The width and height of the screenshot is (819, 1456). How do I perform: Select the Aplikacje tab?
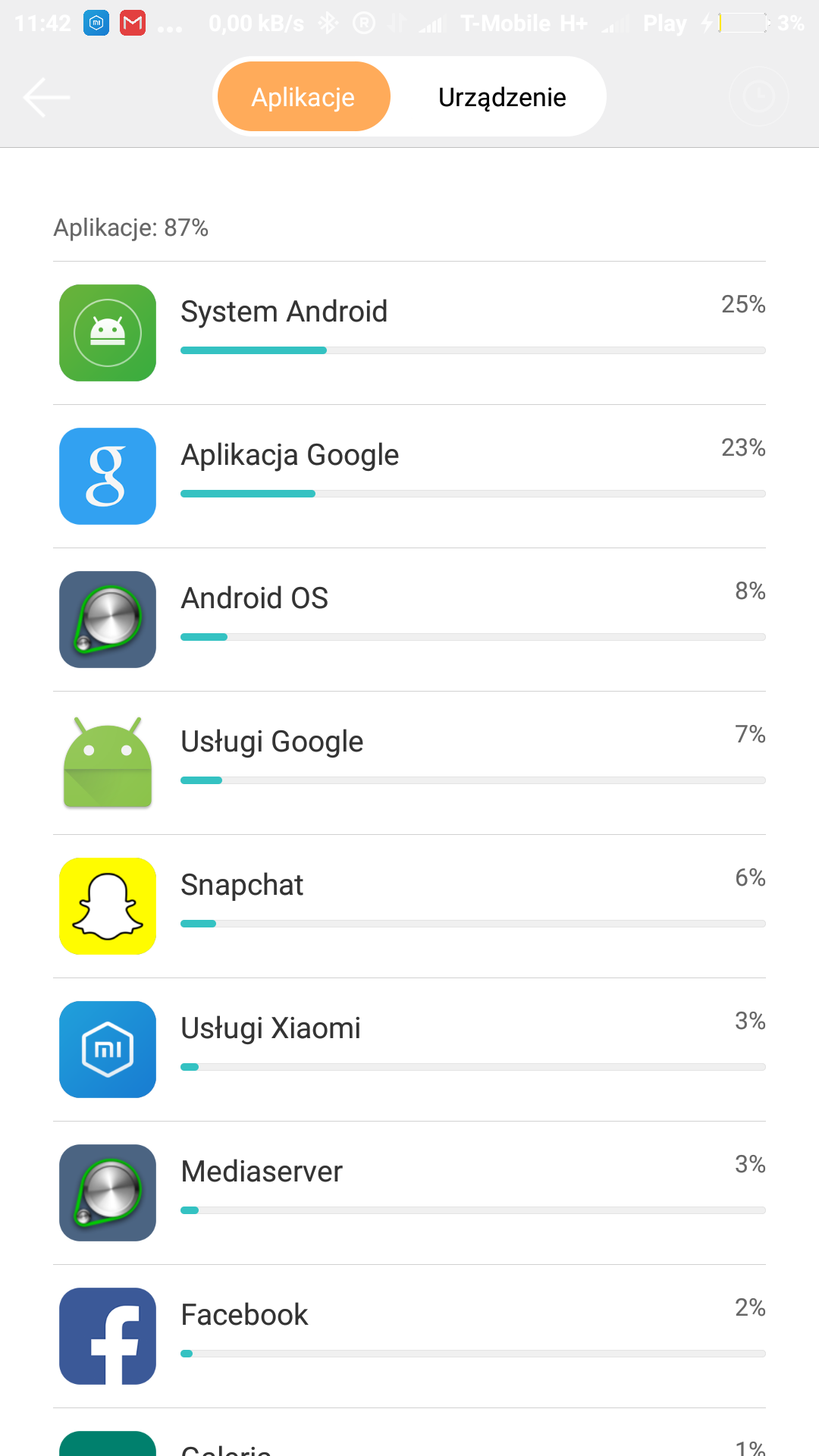303,97
